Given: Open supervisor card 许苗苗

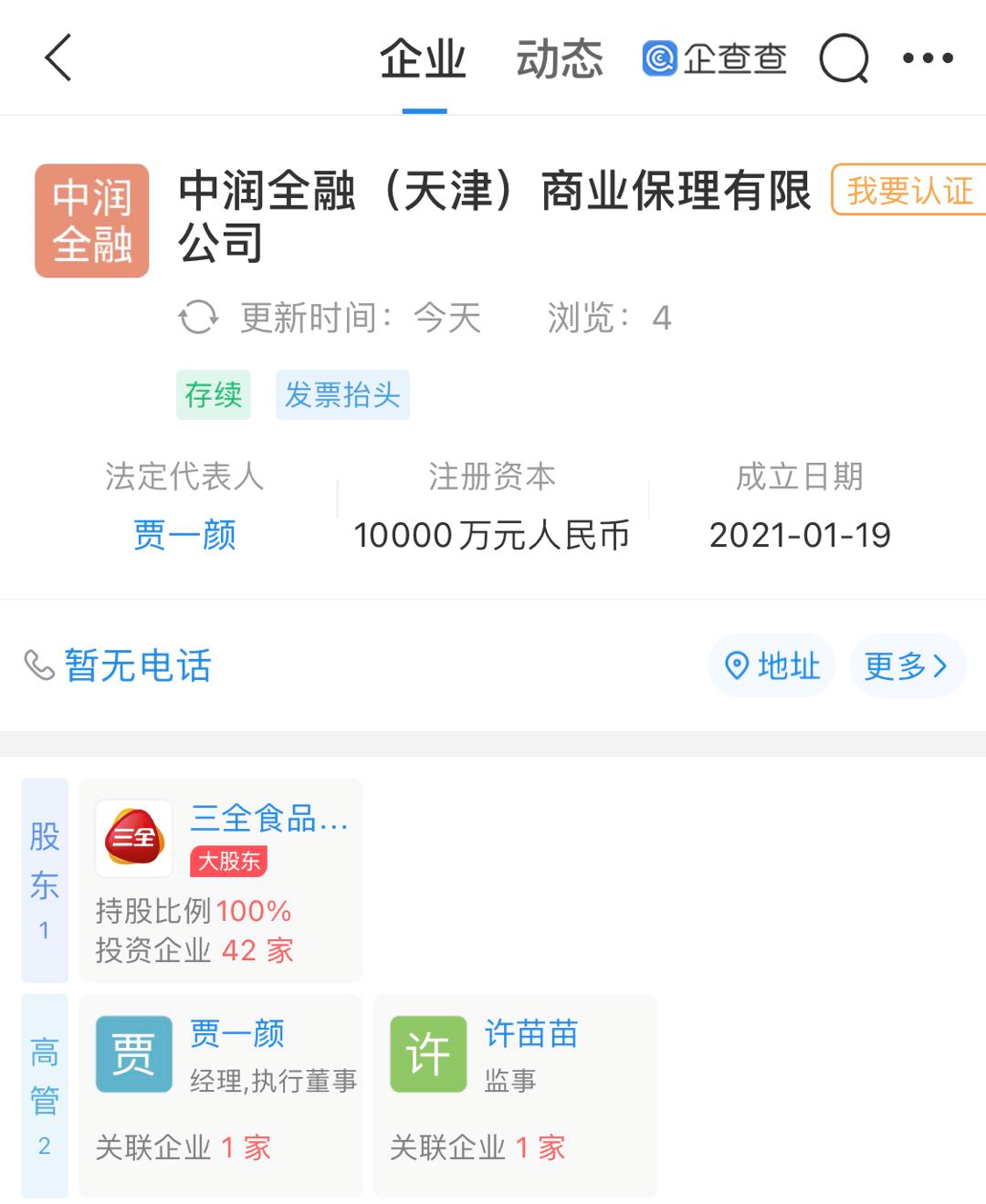Looking at the screenshot, I should 515,1095.
